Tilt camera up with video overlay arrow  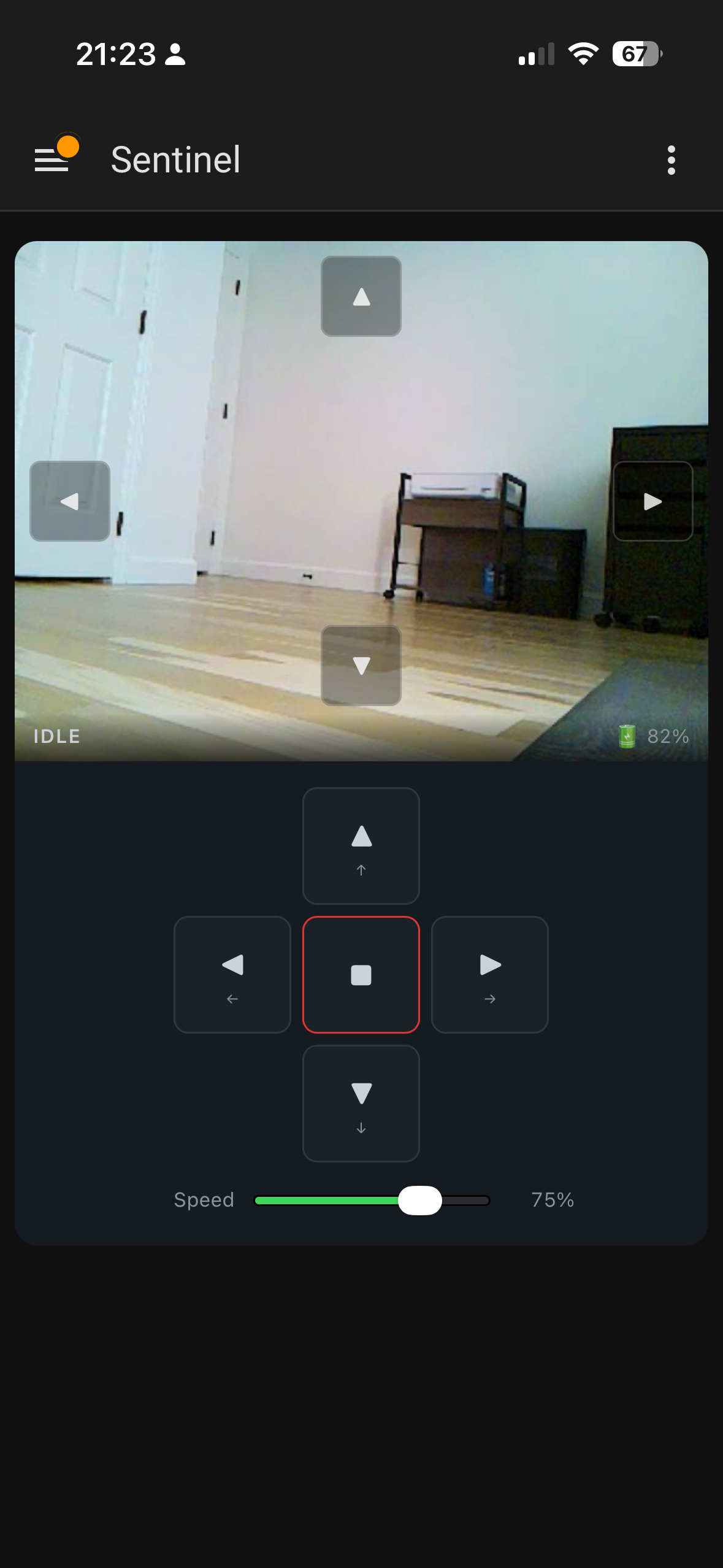coord(361,296)
